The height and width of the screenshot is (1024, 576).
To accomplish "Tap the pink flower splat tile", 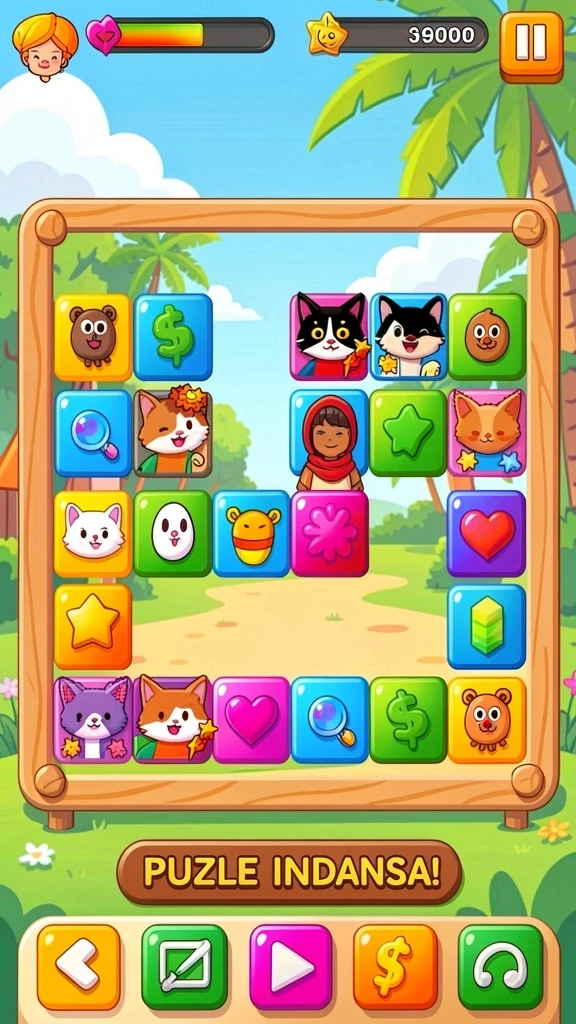I will (330, 533).
